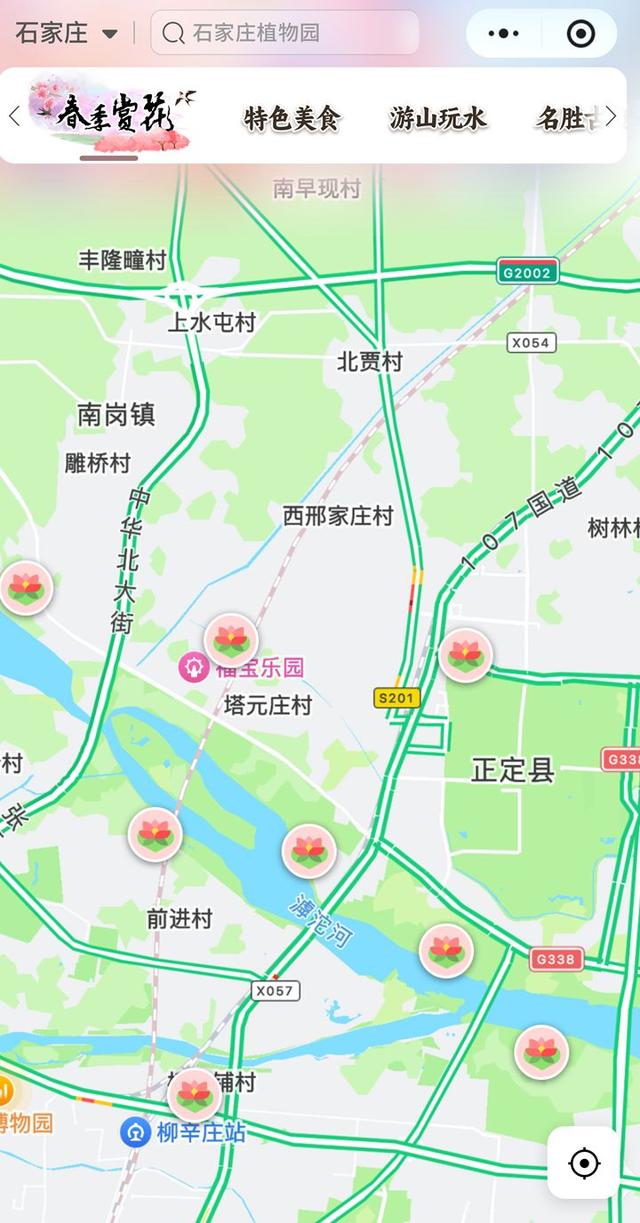Open flower marker above 柳辛庄站
This screenshot has width=640, height=1223.
point(194,1094)
